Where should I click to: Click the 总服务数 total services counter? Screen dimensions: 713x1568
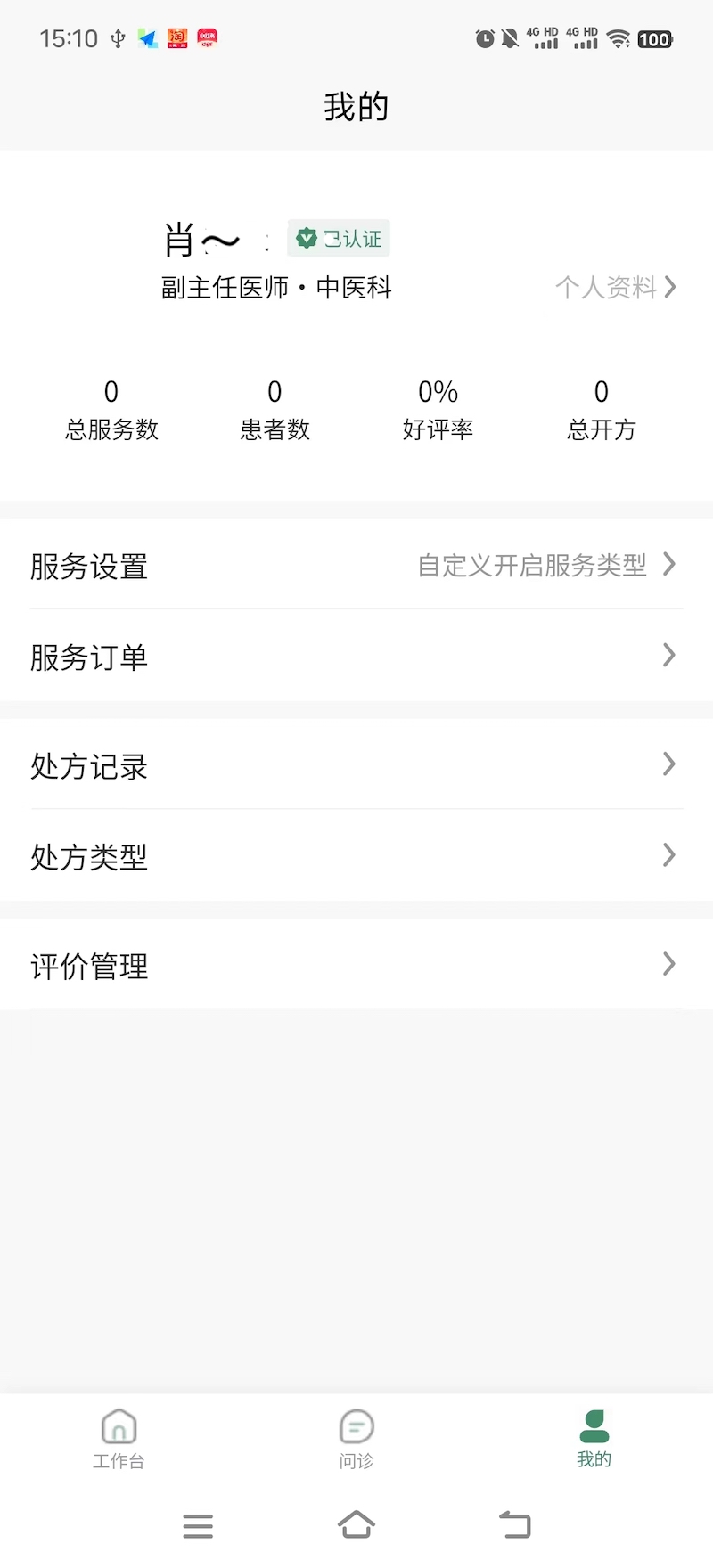pos(111,410)
